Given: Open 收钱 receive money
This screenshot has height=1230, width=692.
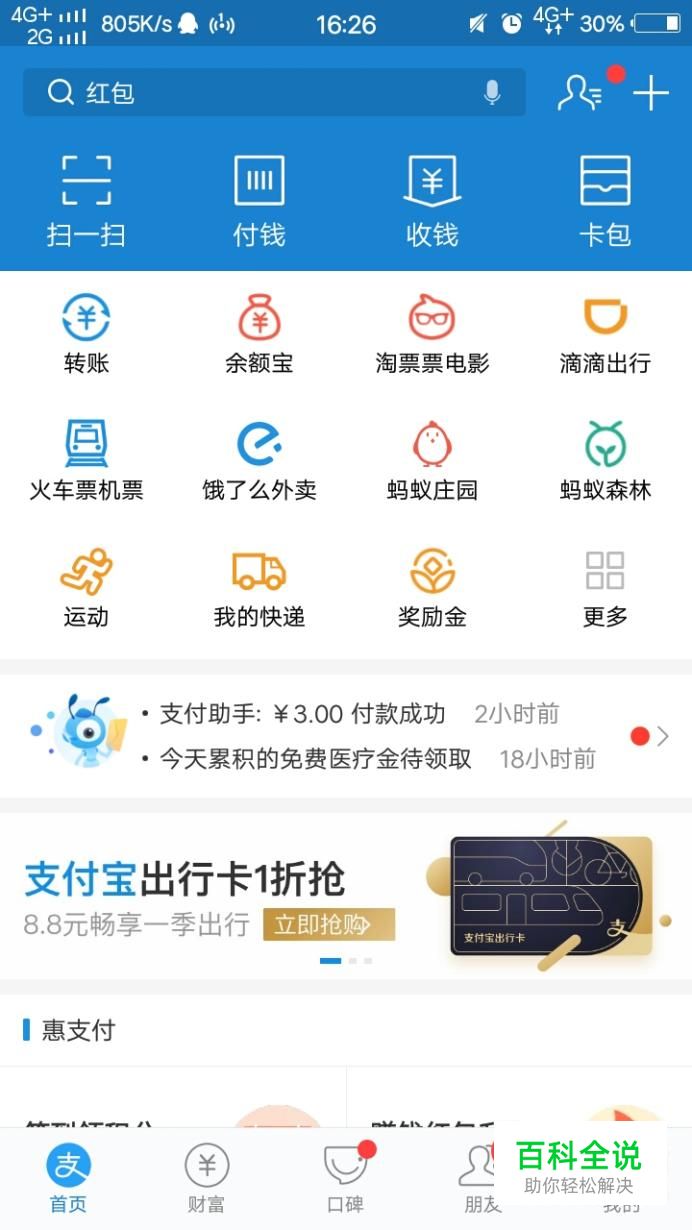Looking at the screenshot, I should (x=432, y=200).
